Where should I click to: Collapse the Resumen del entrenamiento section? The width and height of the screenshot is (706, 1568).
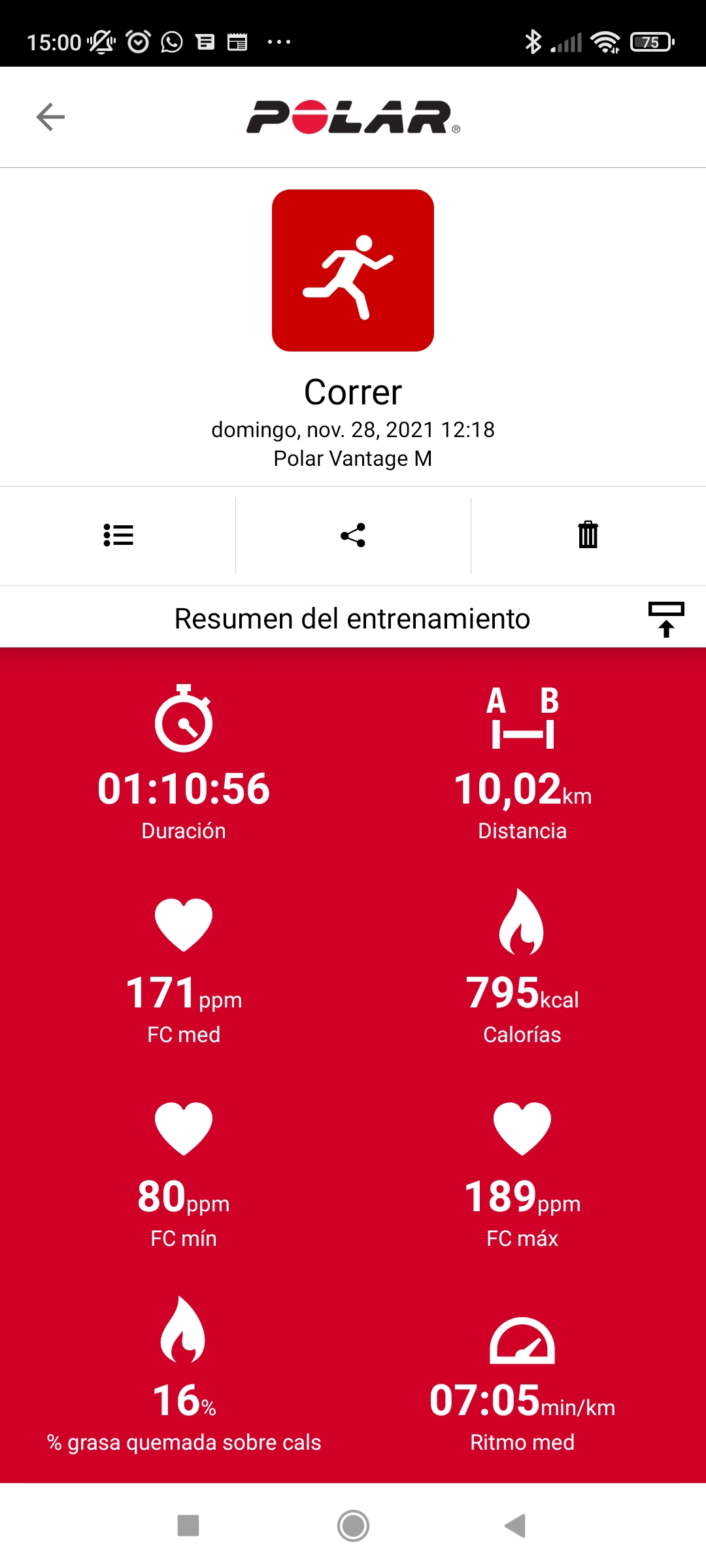(666, 619)
